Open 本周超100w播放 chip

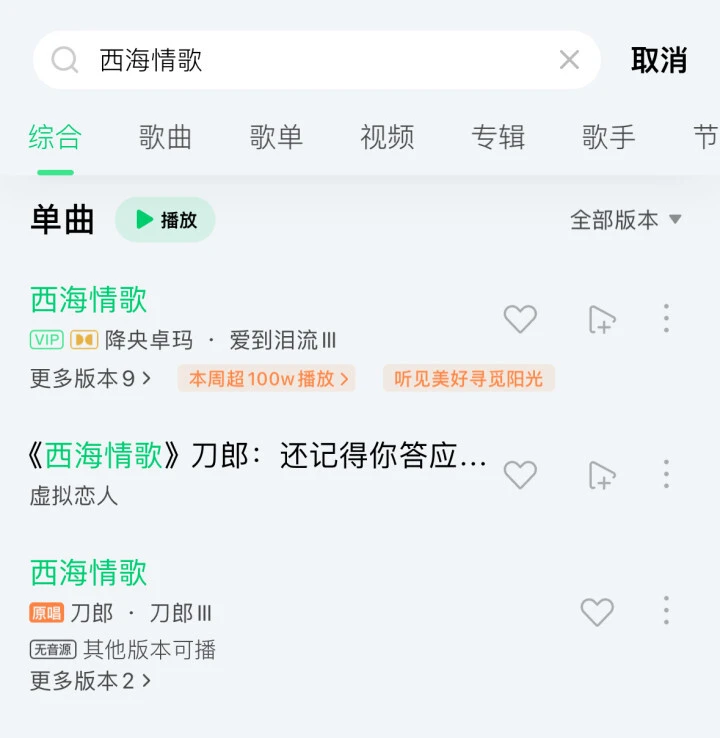pos(267,378)
